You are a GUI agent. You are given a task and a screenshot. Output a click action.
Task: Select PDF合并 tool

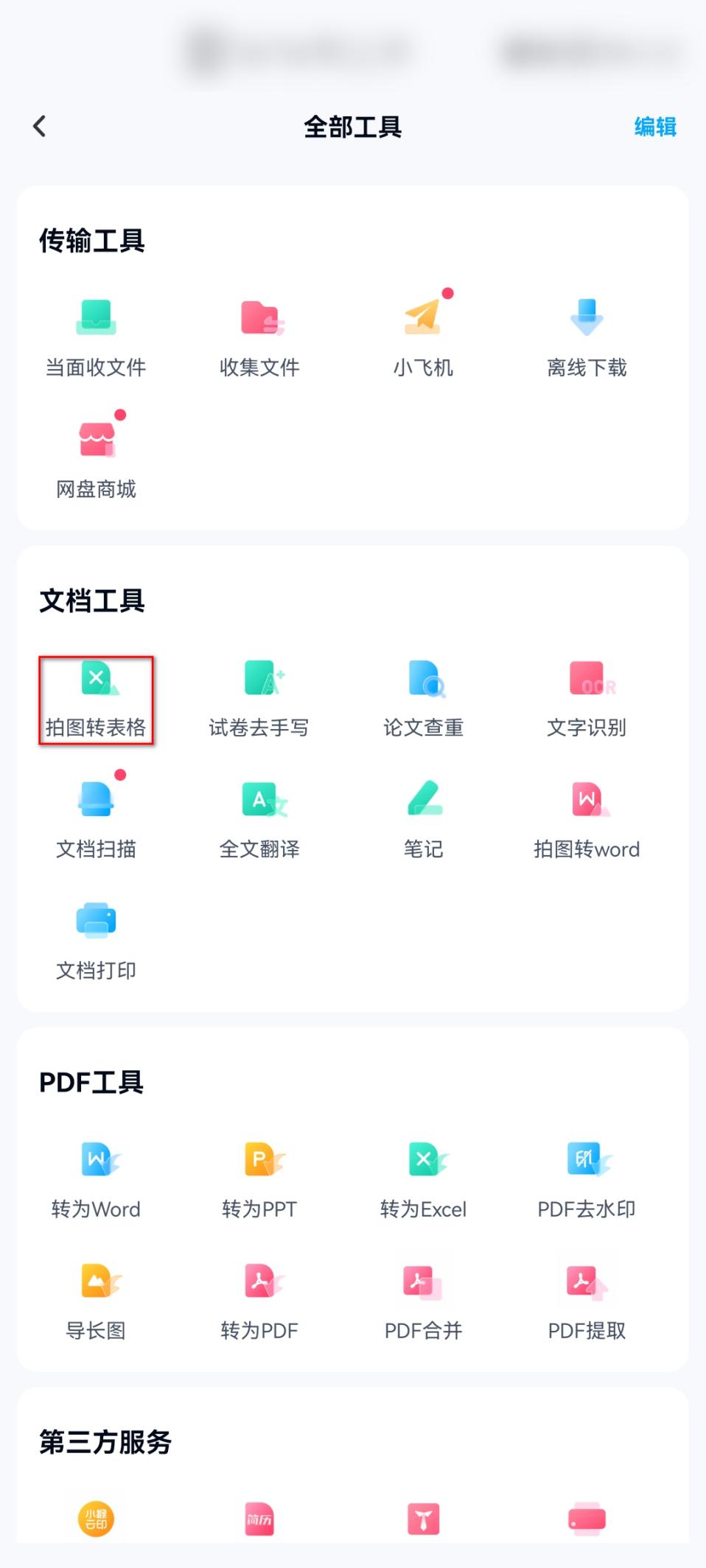pyautogui.click(x=423, y=1301)
